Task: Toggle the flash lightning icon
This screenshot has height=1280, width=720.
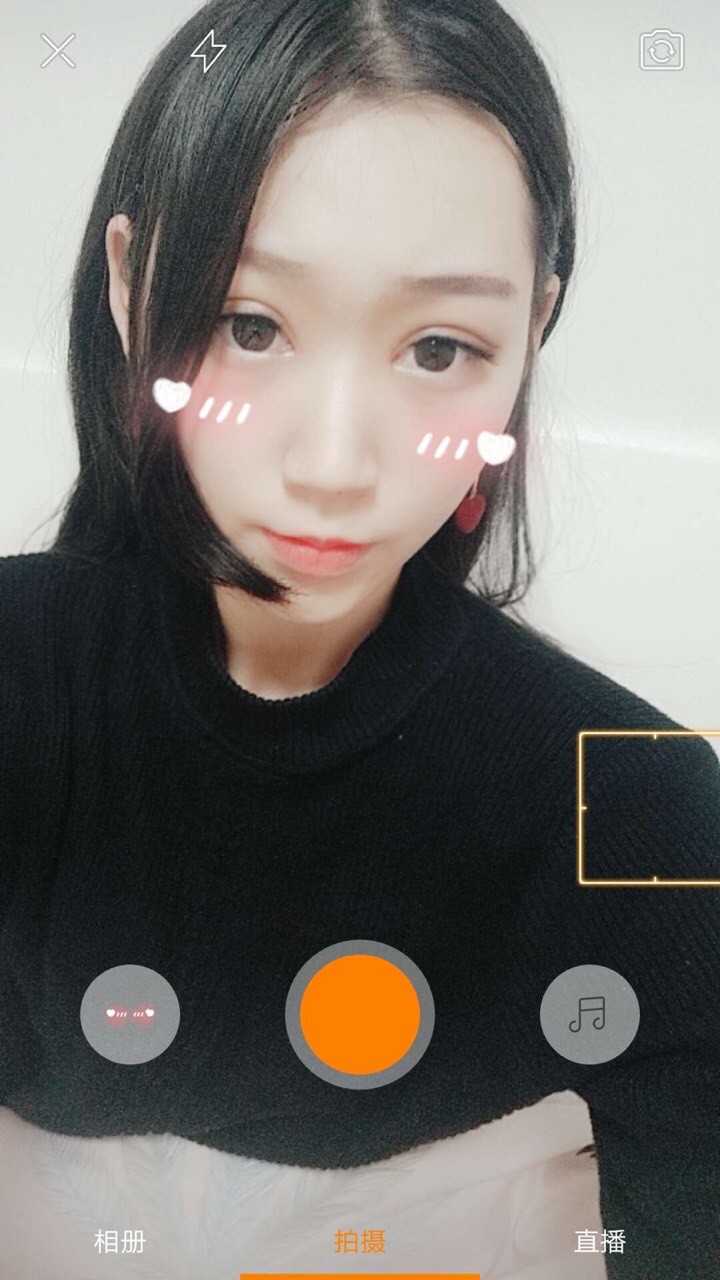Action: [x=208, y=51]
